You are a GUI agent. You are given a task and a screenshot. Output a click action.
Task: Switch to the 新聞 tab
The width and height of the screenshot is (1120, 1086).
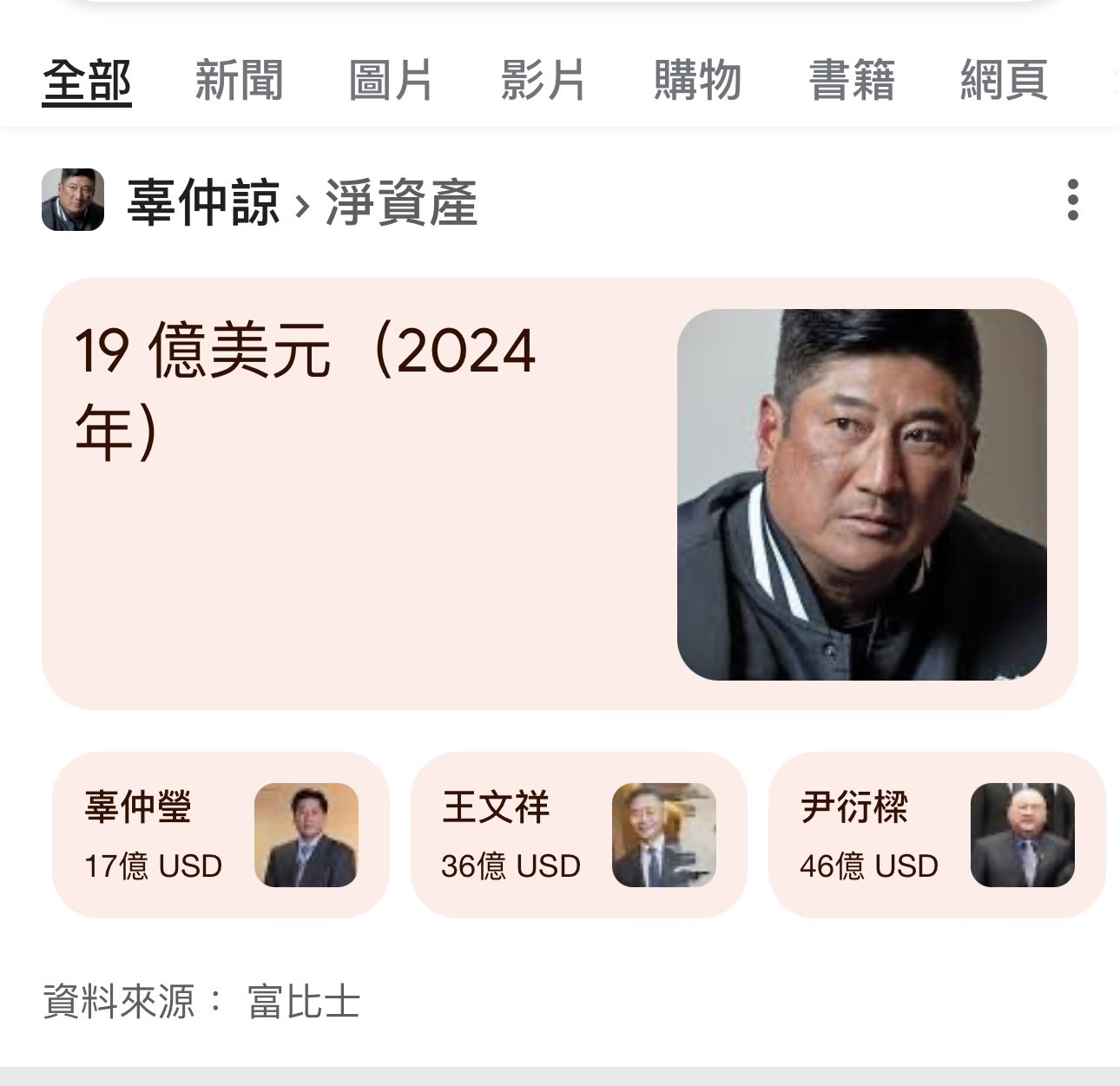pos(239,81)
